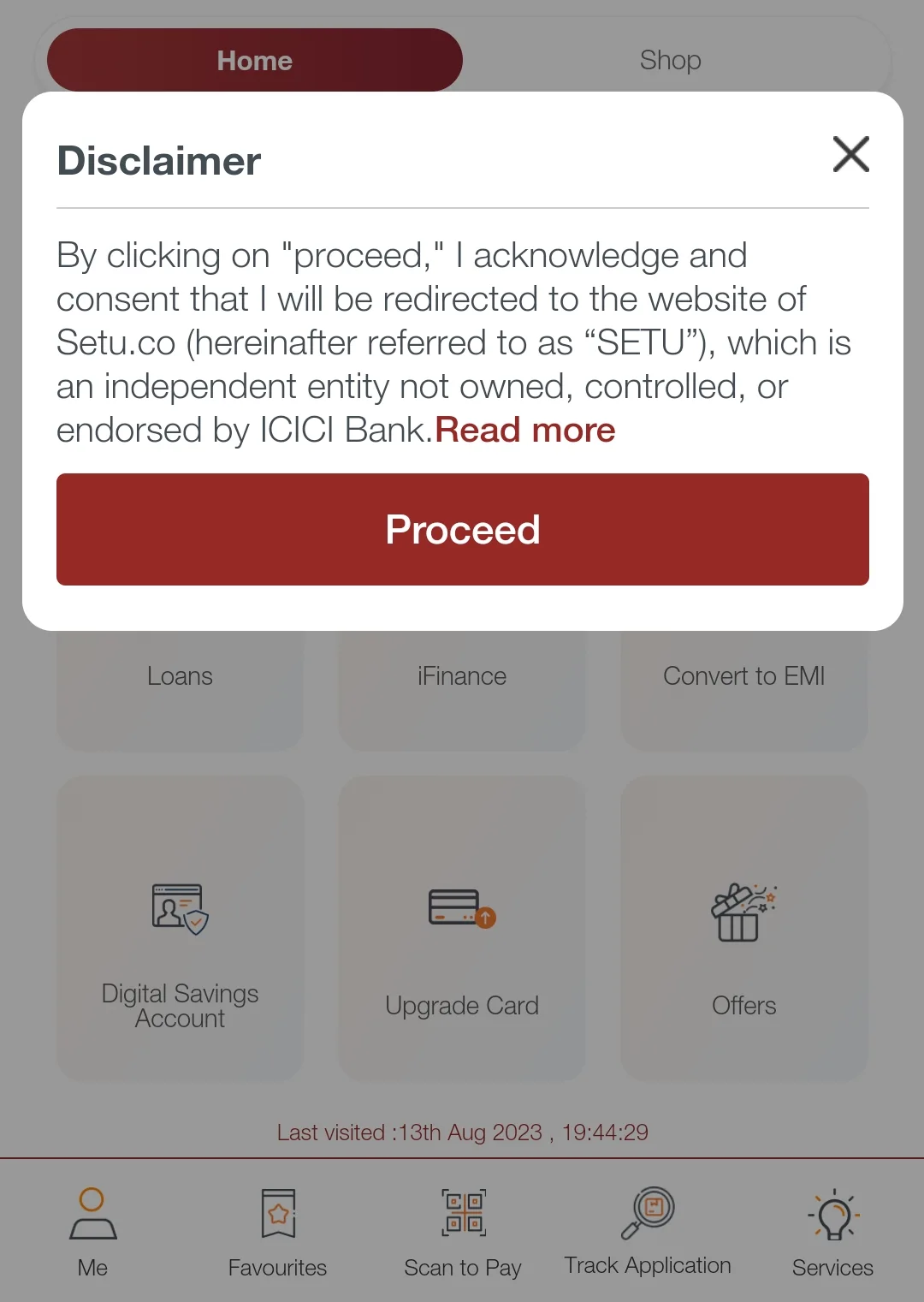Image resolution: width=924 pixels, height=1302 pixels.
Task: Go to the Services tab
Action: pyautogui.click(x=832, y=1231)
